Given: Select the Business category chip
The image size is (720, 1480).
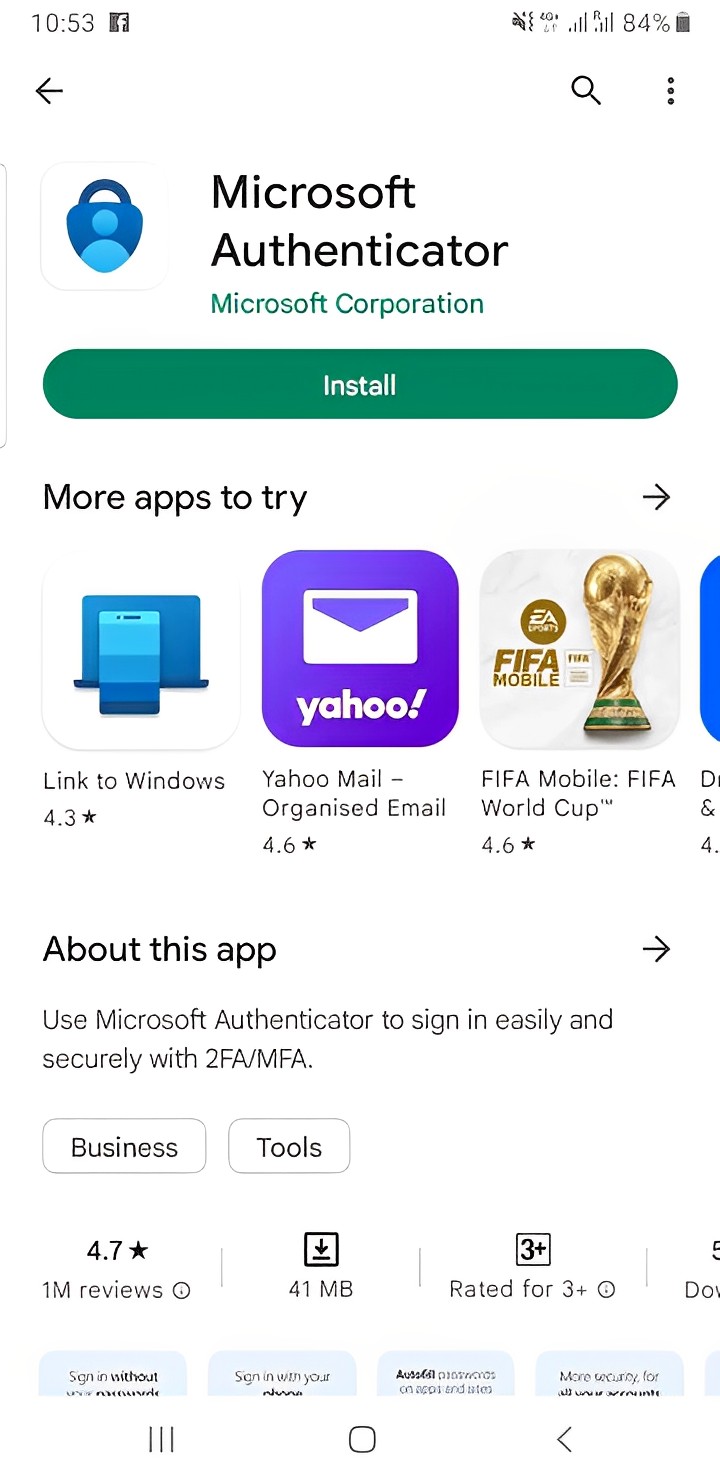Looking at the screenshot, I should pyautogui.click(x=124, y=1147).
